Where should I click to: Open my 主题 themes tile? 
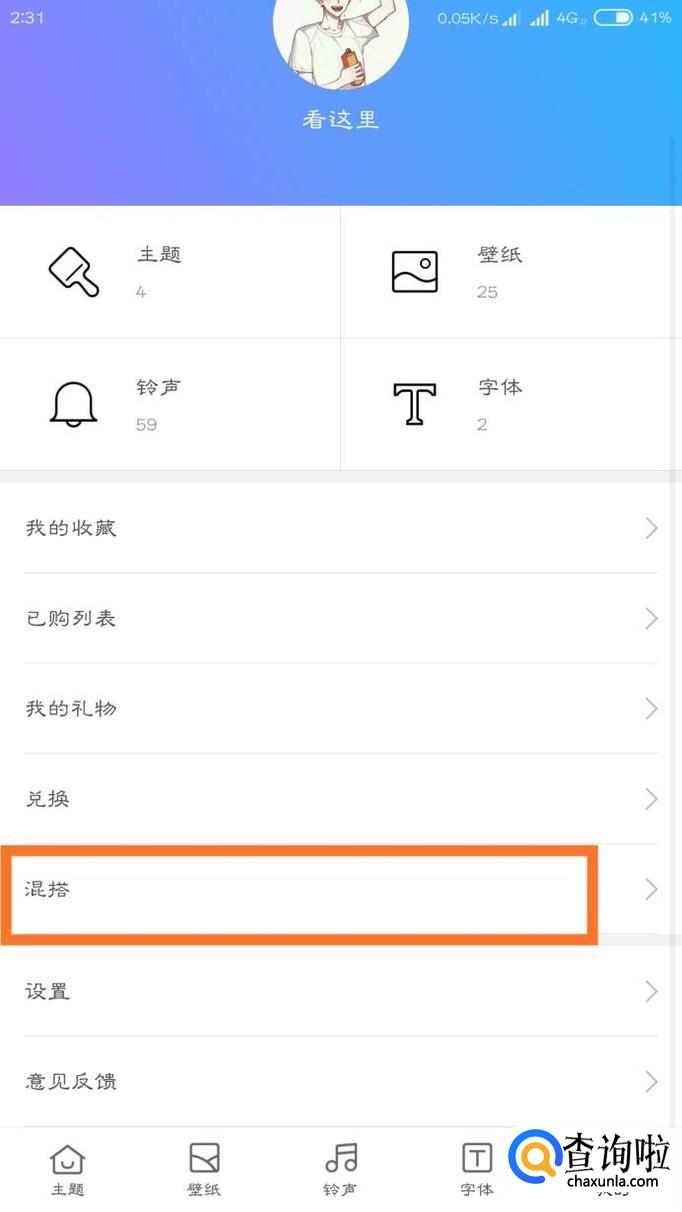pos(170,272)
